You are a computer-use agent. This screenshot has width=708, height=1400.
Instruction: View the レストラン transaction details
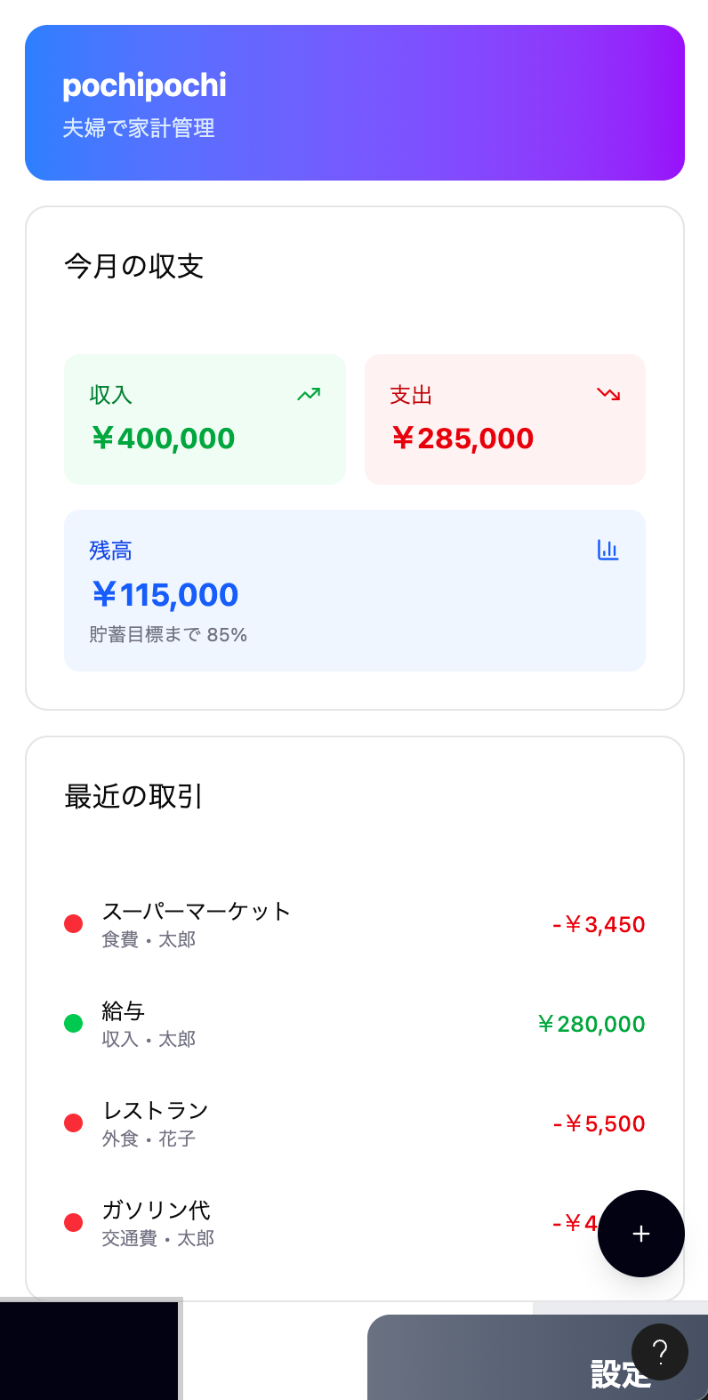pos(355,1123)
